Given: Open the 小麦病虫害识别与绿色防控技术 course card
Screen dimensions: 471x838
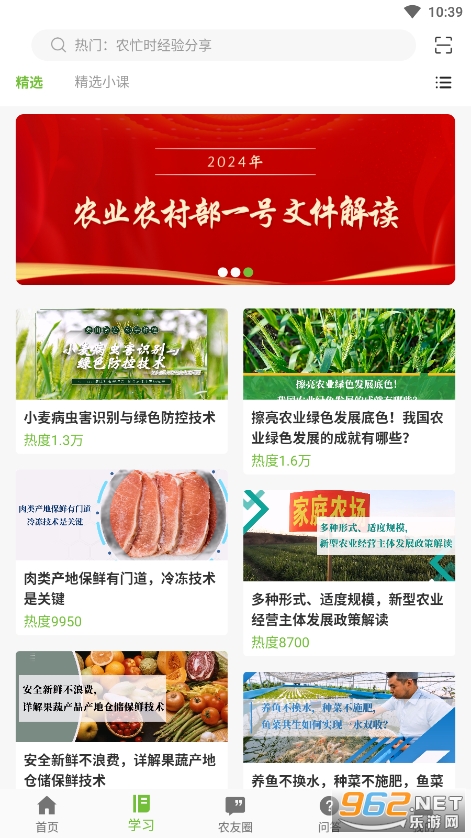Looking at the screenshot, I should (x=122, y=381).
